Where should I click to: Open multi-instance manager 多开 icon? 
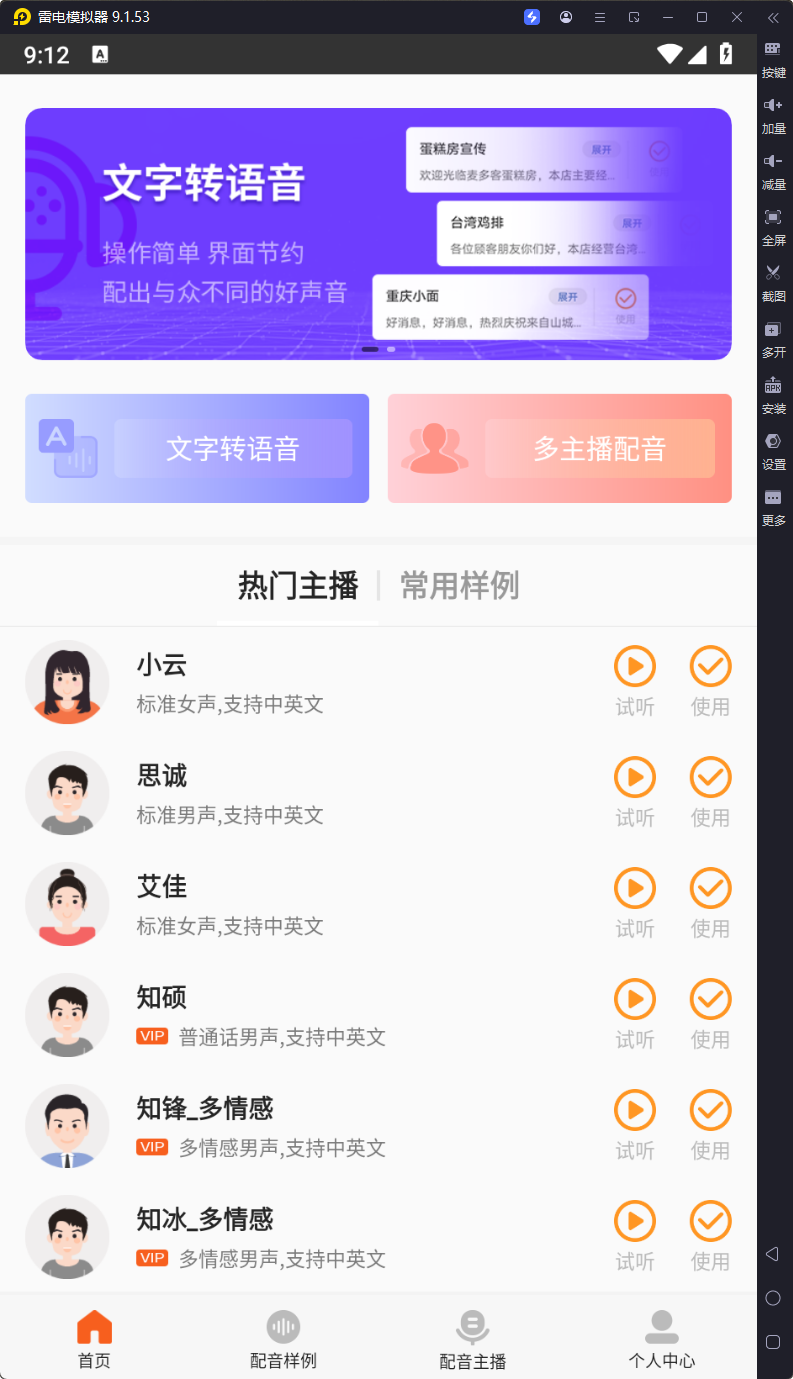point(774,339)
